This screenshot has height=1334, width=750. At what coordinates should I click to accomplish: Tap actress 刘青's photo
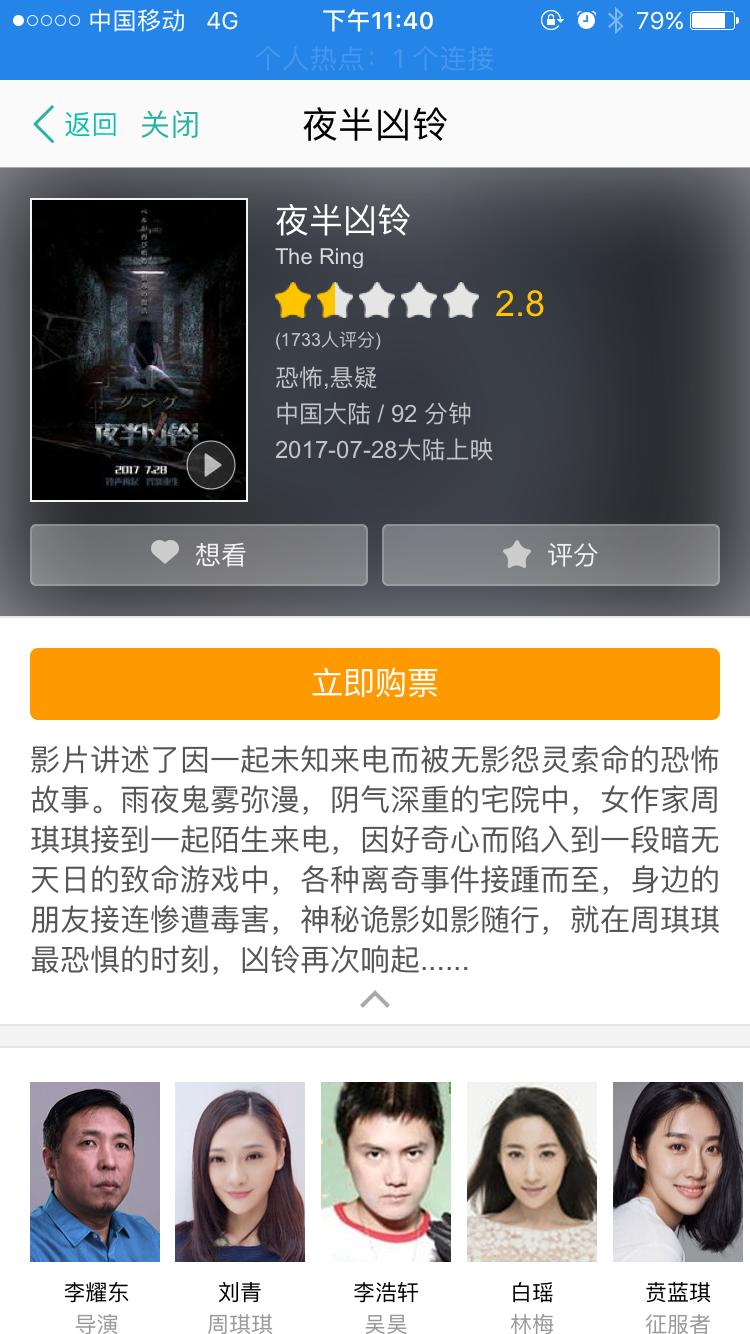click(x=240, y=1170)
